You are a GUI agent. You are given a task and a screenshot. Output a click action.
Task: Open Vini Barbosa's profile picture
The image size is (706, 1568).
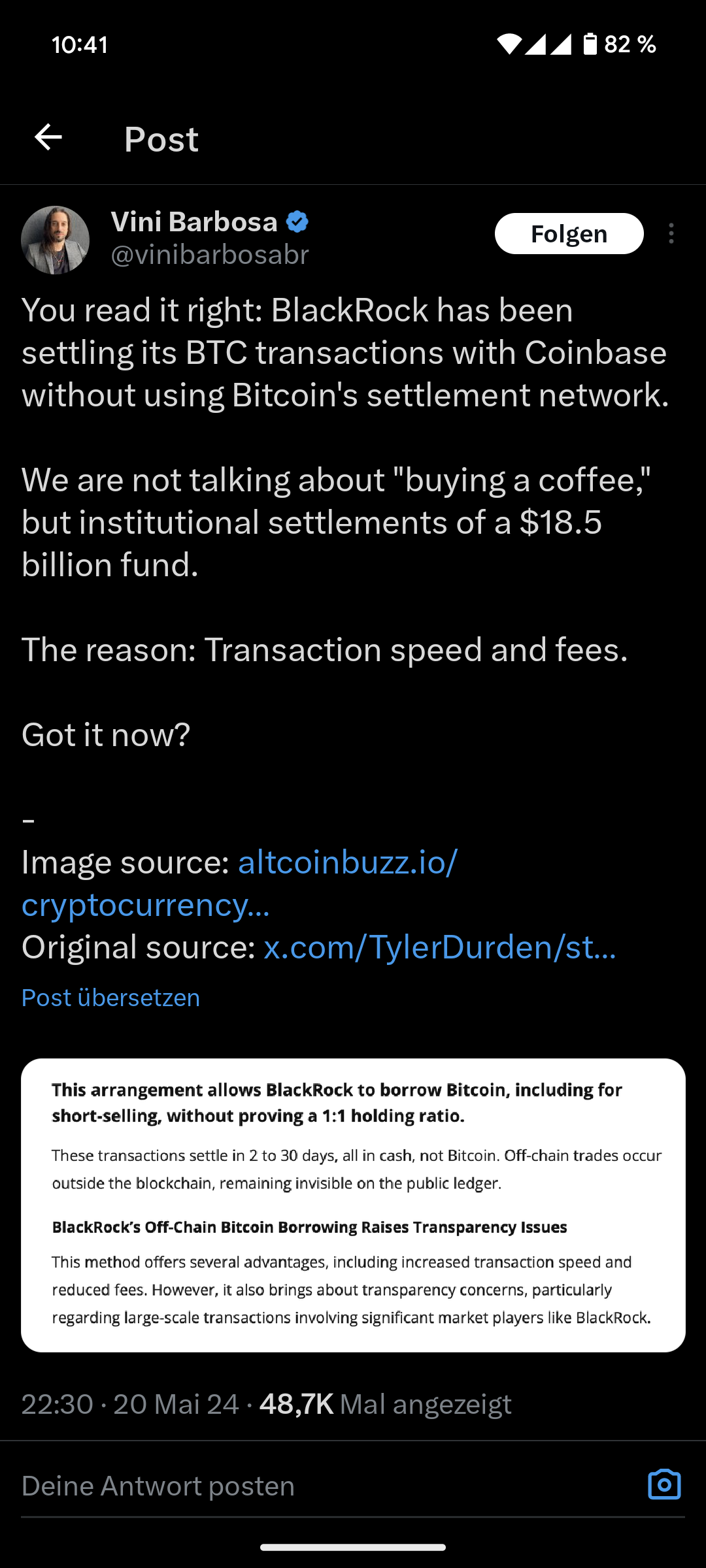(56, 240)
